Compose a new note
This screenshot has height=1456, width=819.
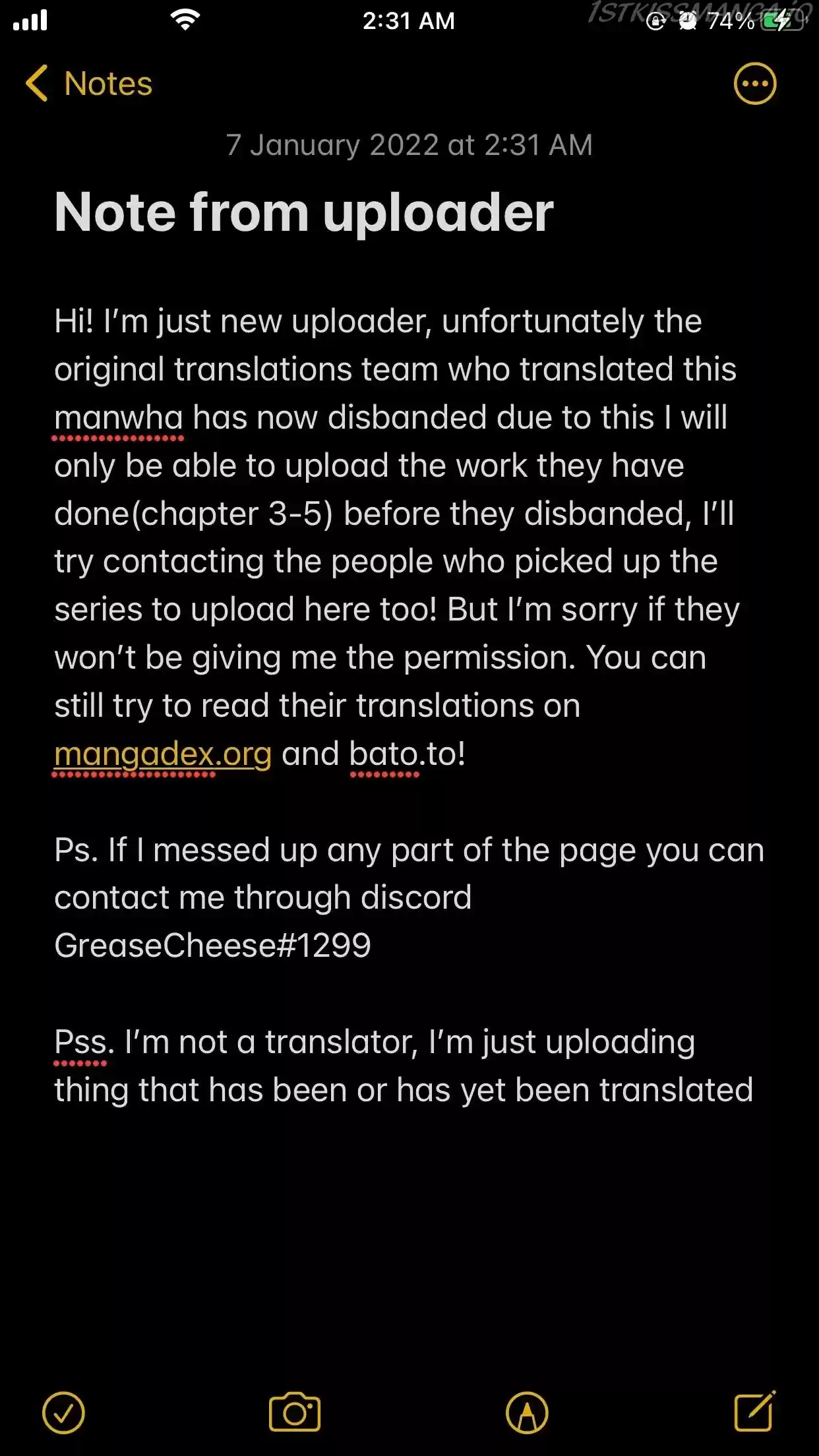click(754, 1412)
